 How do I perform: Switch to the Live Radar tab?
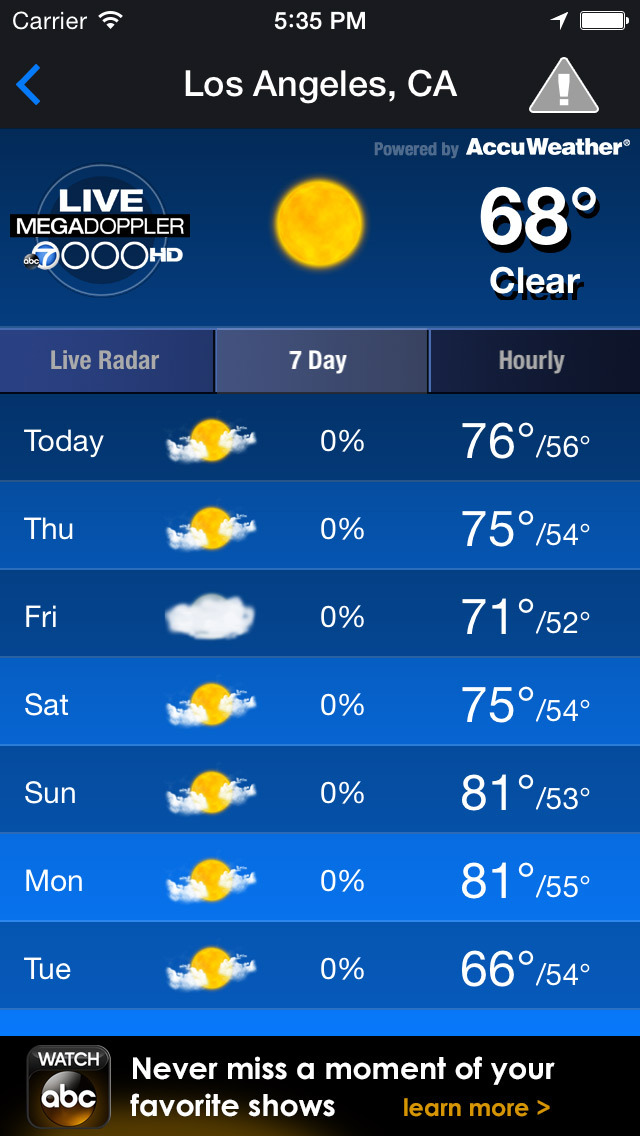105,361
